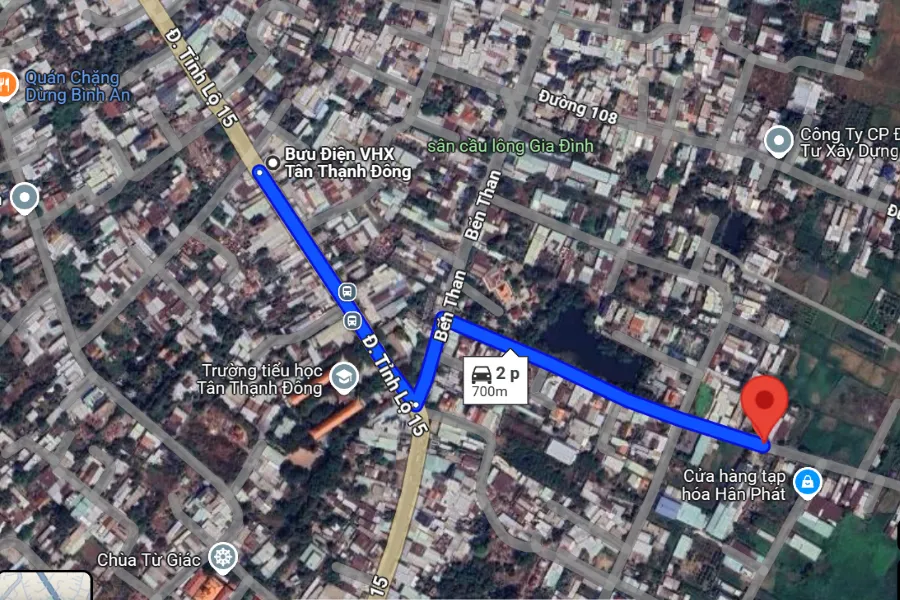Screen dimensions: 900x600
Task: Open Chùa Từ Giác temple marker
Action: click(x=223, y=556)
